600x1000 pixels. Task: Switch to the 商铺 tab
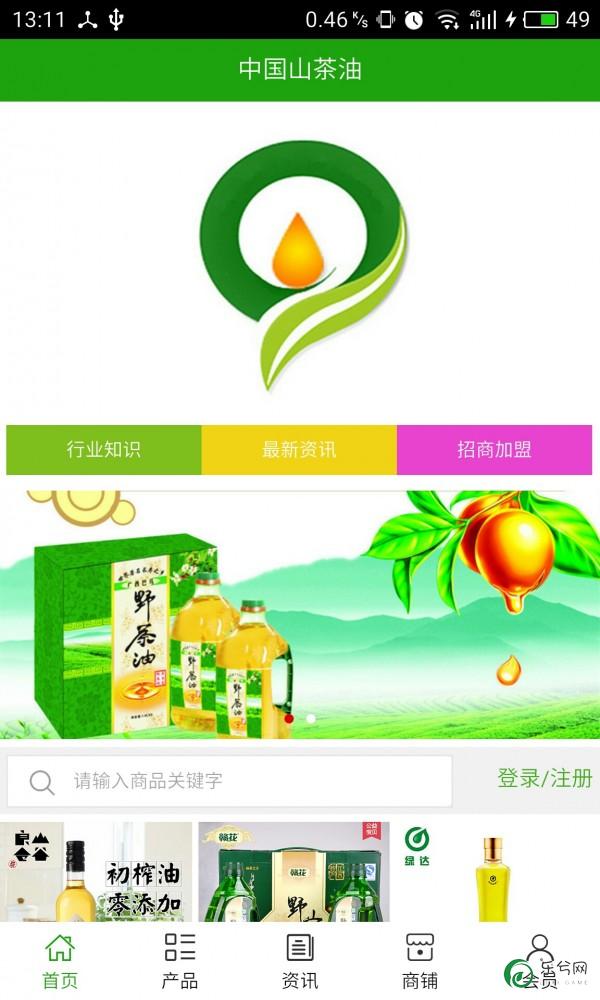420,961
